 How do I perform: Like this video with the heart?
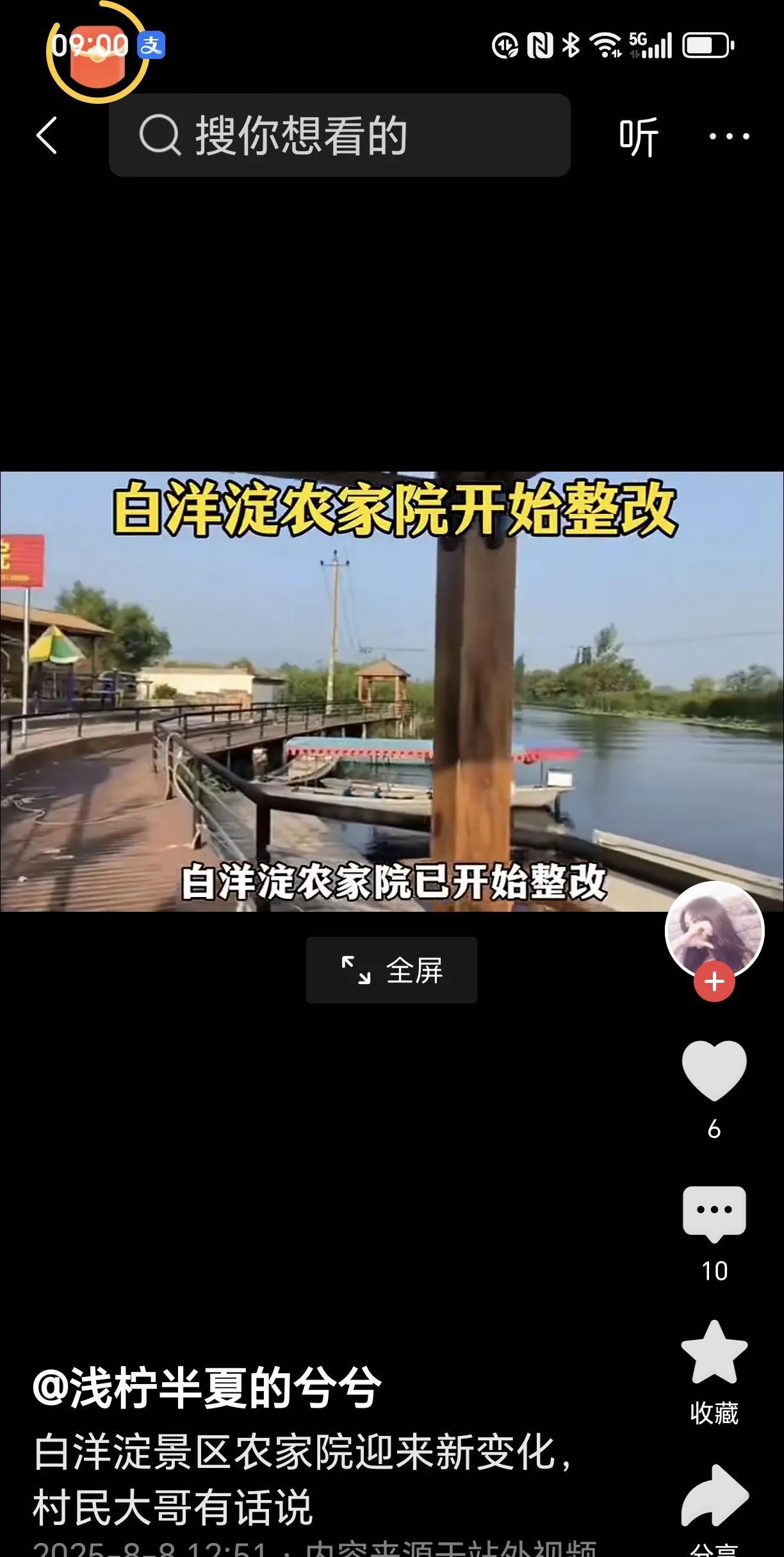click(x=714, y=1071)
